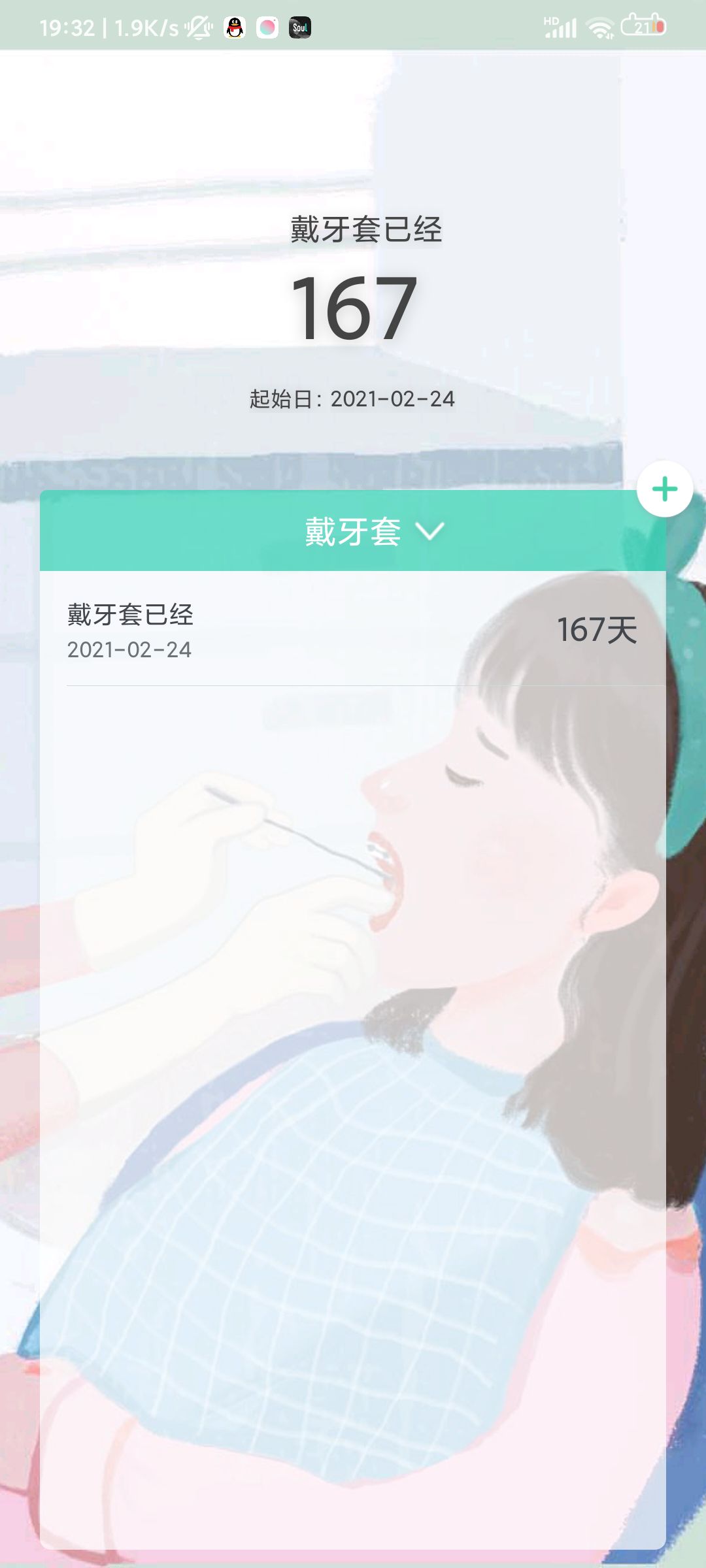Add a new countdown event

click(665, 489)
